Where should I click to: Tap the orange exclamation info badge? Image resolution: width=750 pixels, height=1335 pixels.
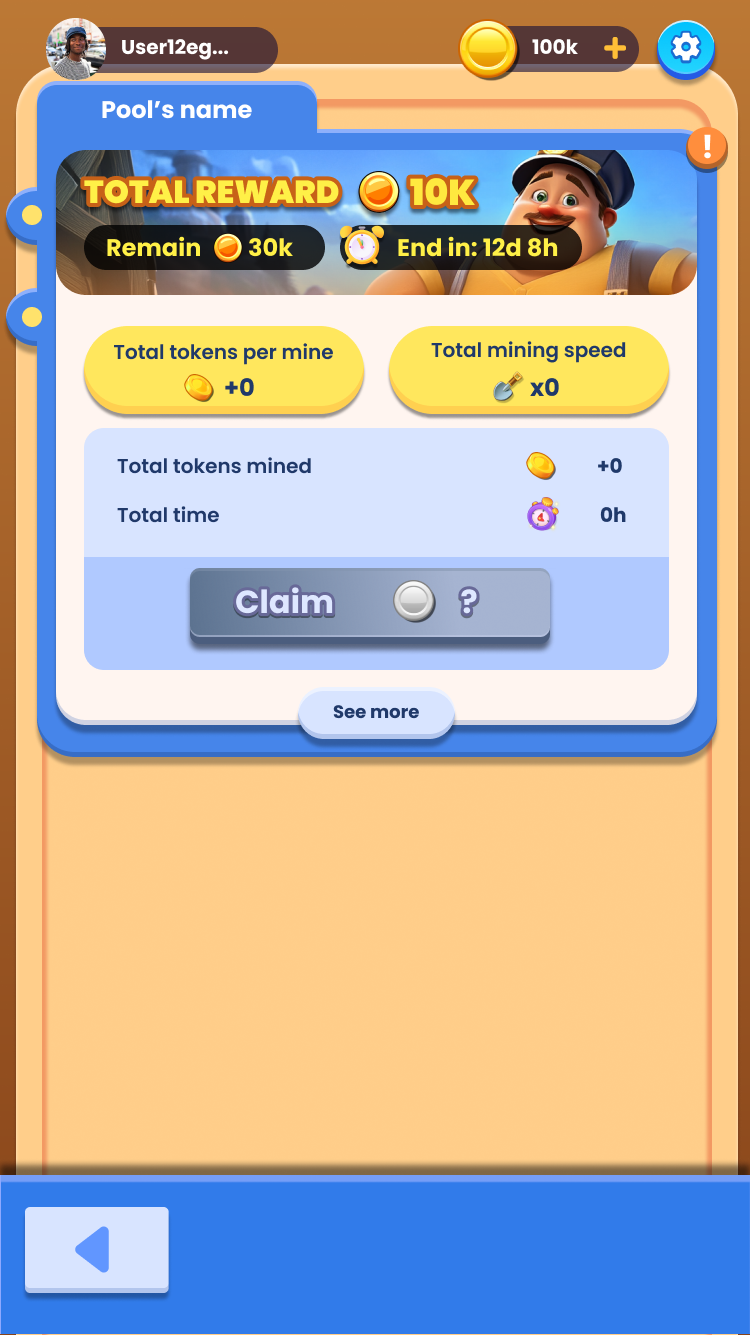point(707,147)
